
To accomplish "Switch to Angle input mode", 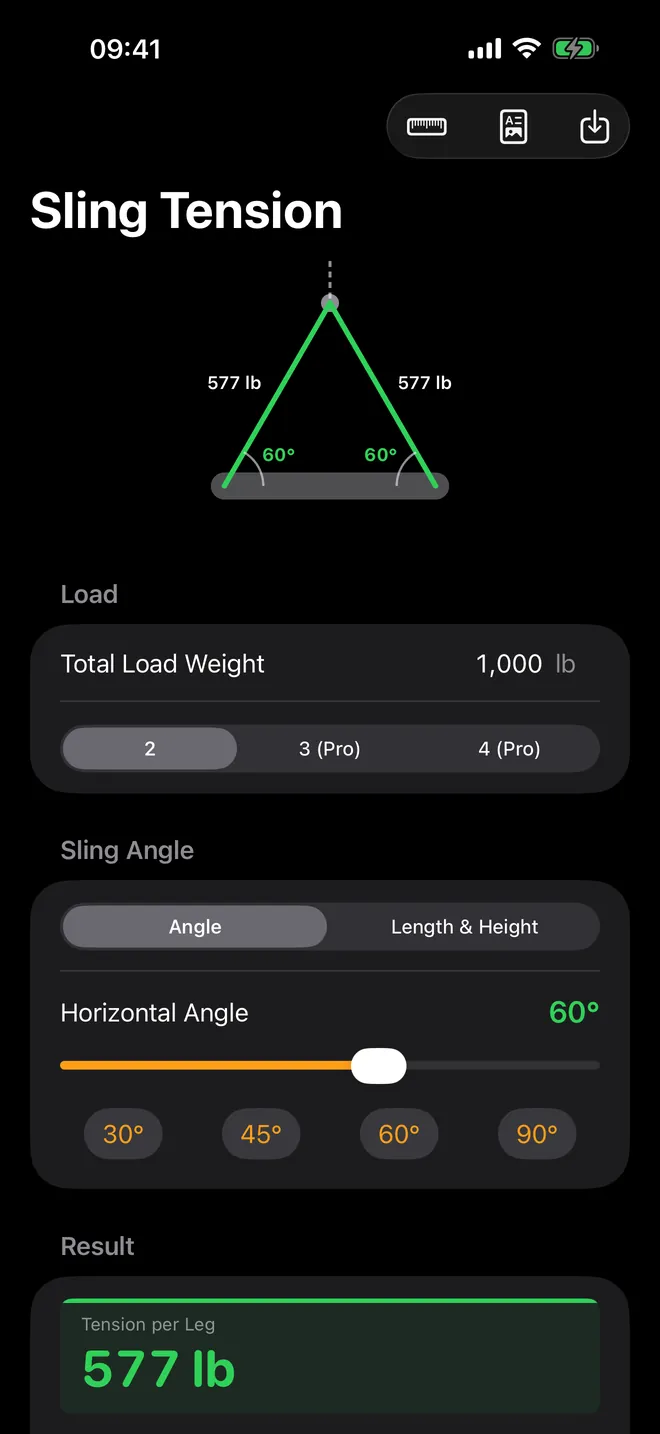I will click(x=195, y=927).
